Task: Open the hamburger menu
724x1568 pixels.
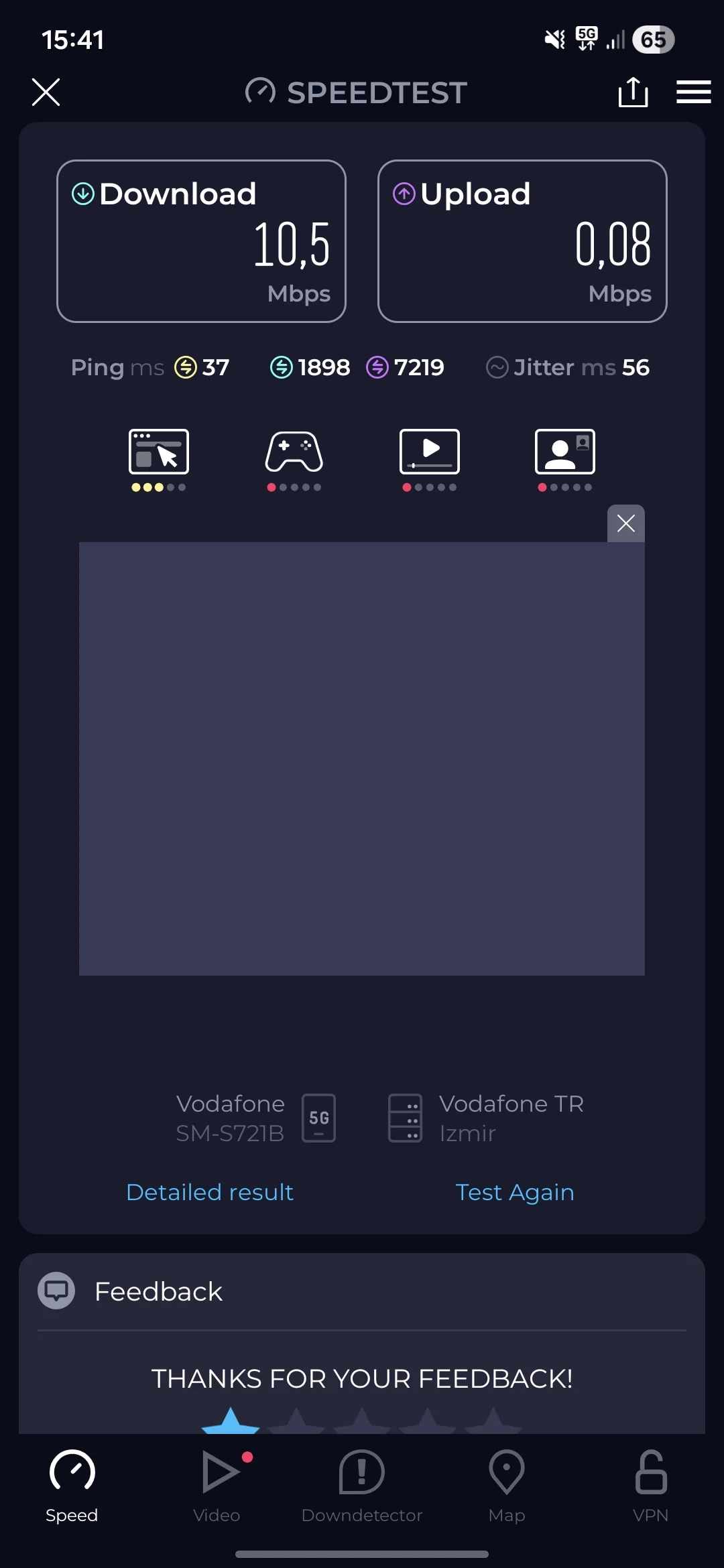Action: [693, 92]
